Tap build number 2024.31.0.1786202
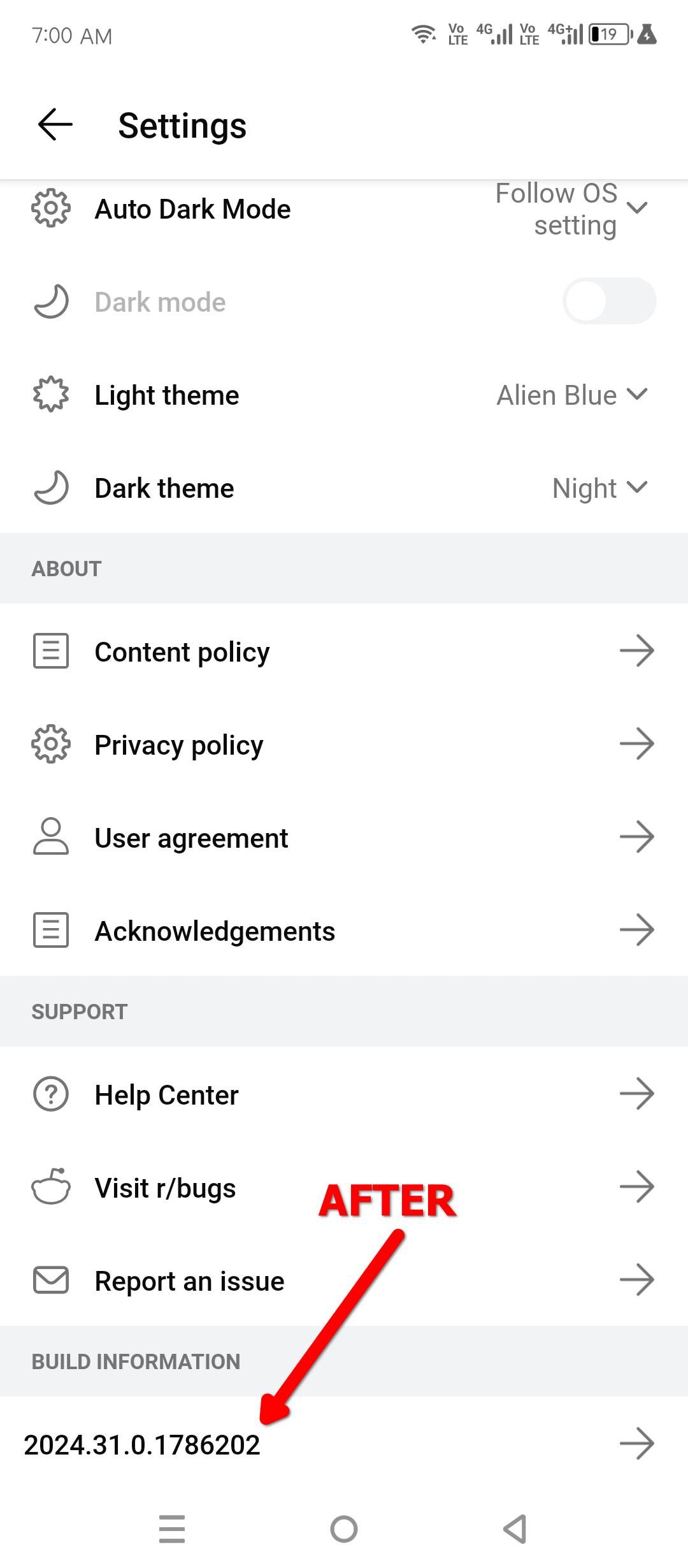 point(143,1444)
